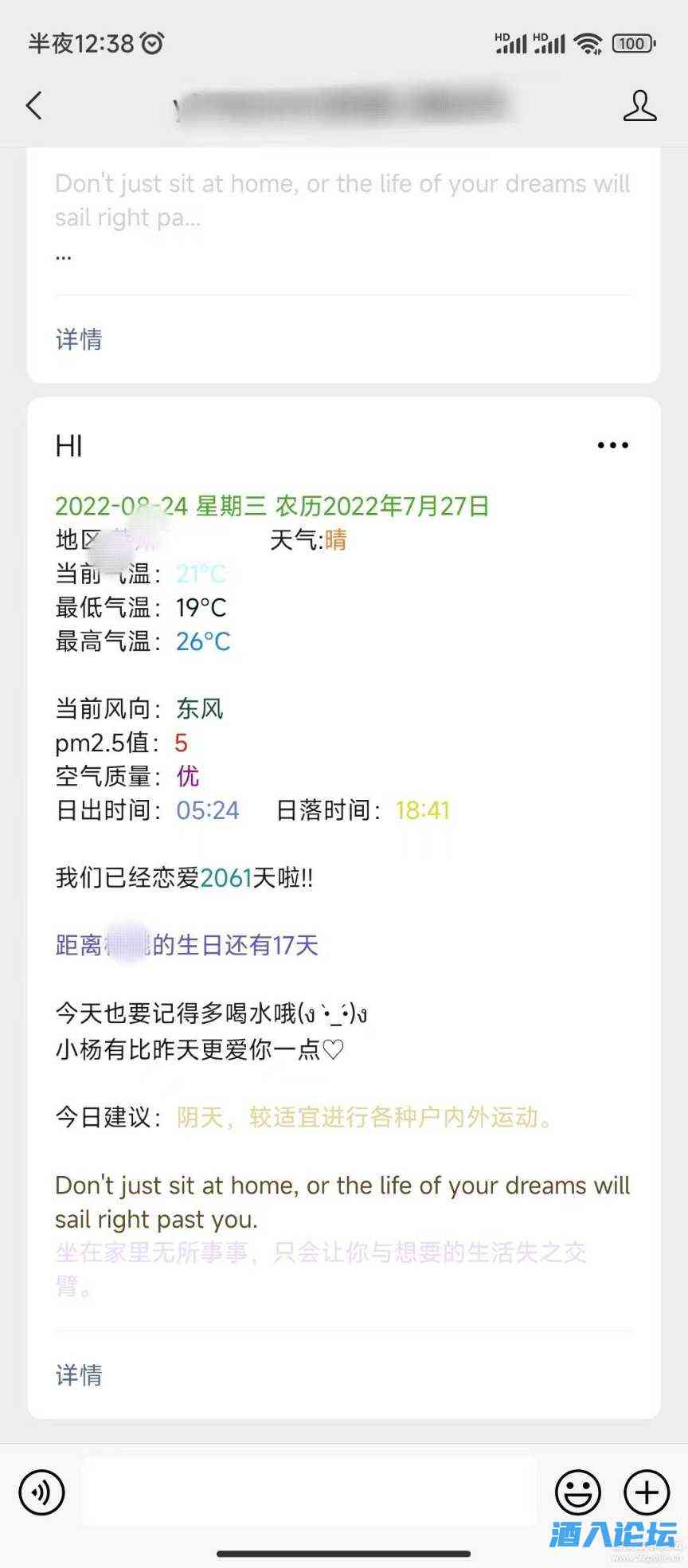Open the three-dot menu on the HI card

click(x=612, y=445)
